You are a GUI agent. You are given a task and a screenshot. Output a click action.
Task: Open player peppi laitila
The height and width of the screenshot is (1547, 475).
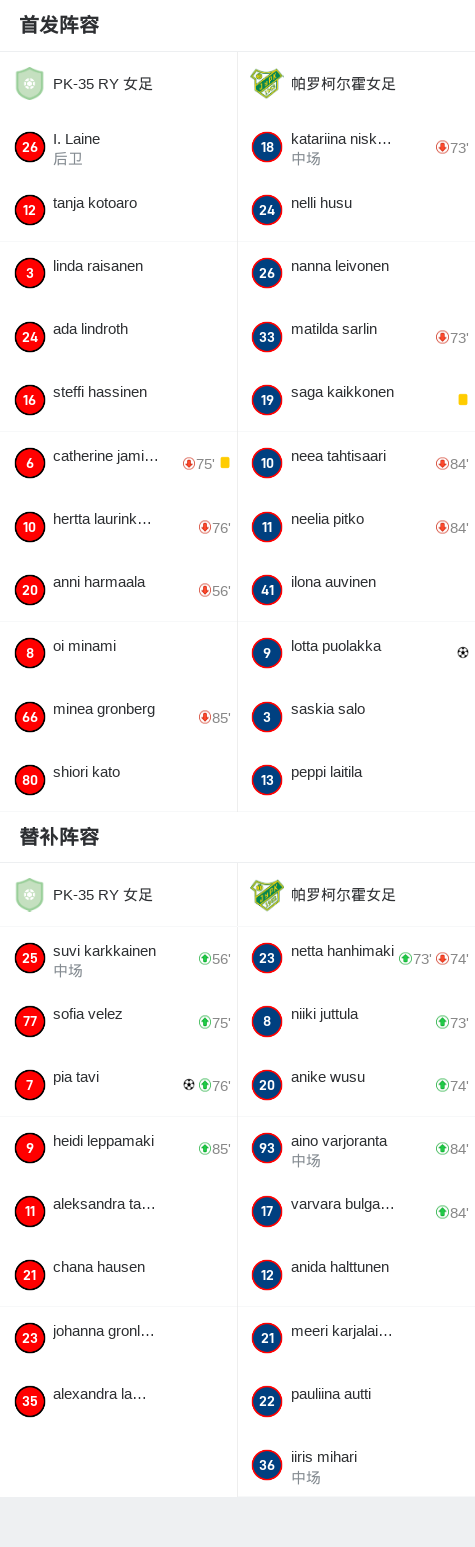pyautogui.click(x=356, y=779)
